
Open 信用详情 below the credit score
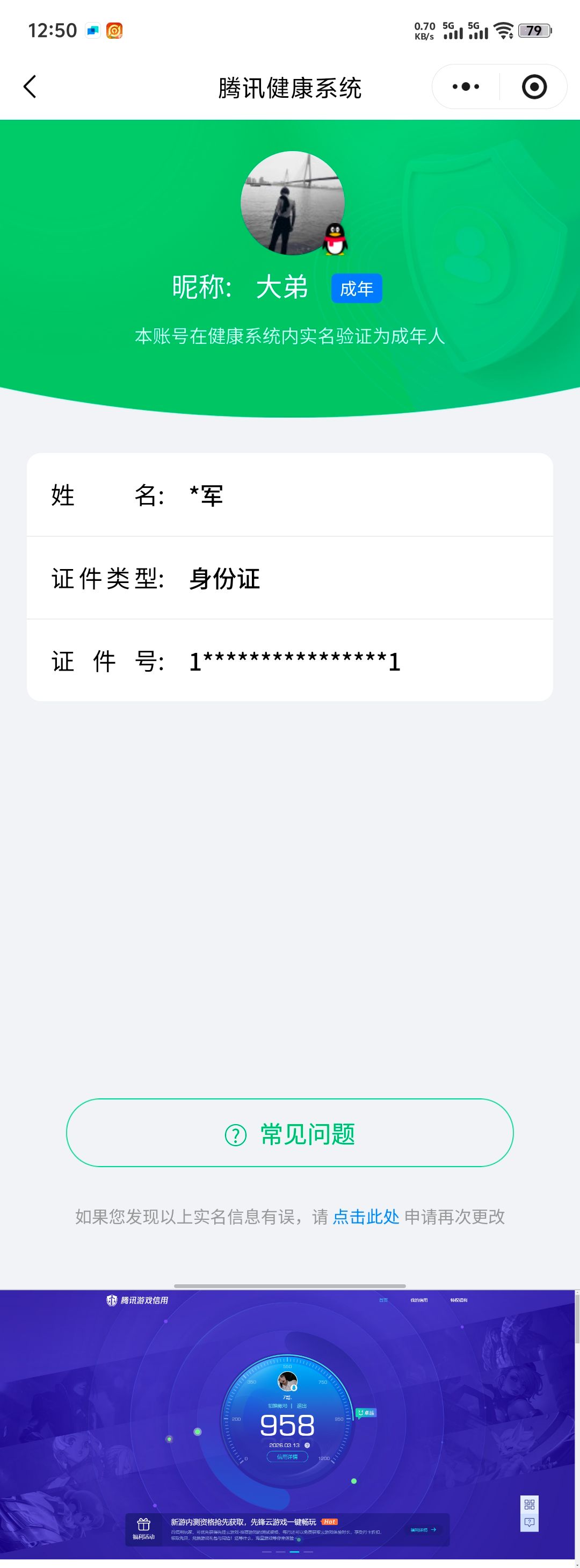pyautogui.click(x=288, y=1457)
